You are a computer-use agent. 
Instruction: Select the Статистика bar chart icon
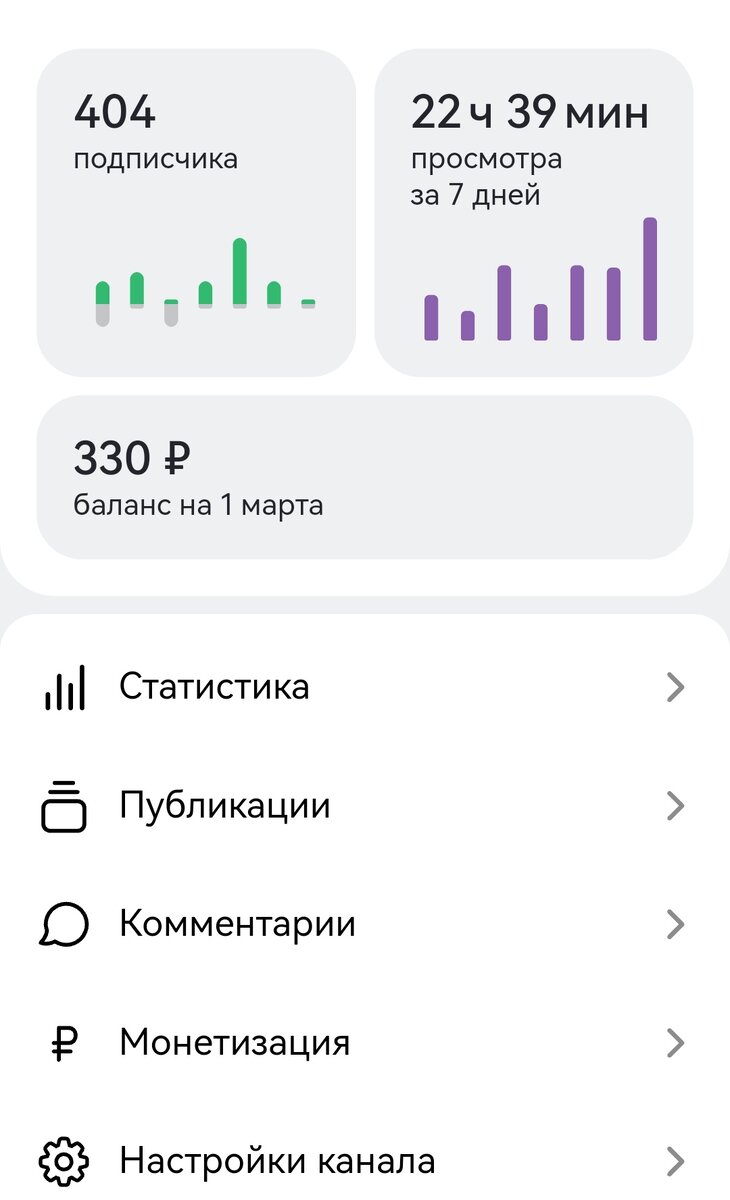tap(65, 686)
